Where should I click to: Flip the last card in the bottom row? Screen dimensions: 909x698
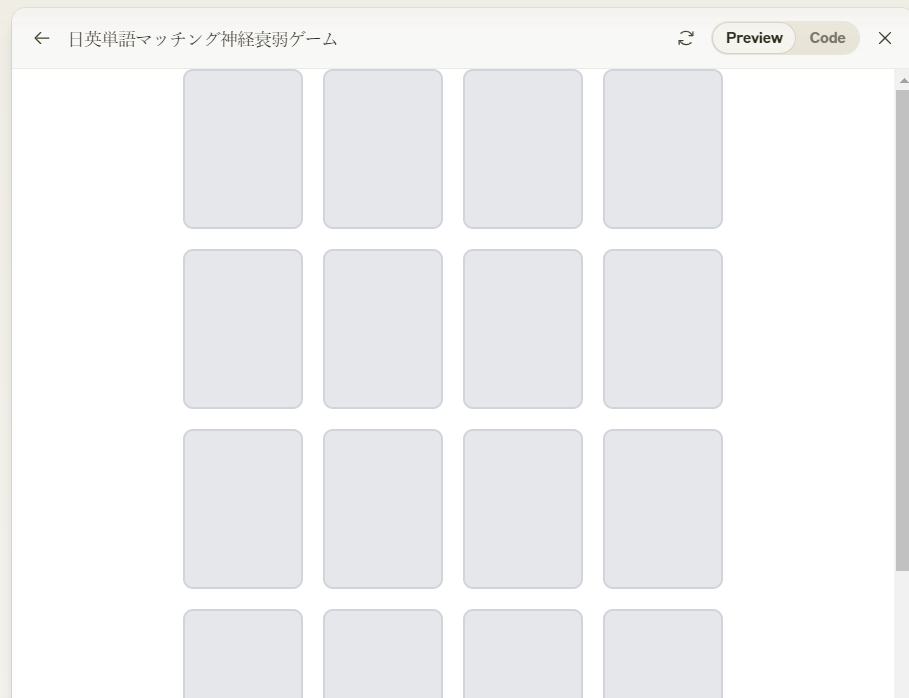(663, 654)
